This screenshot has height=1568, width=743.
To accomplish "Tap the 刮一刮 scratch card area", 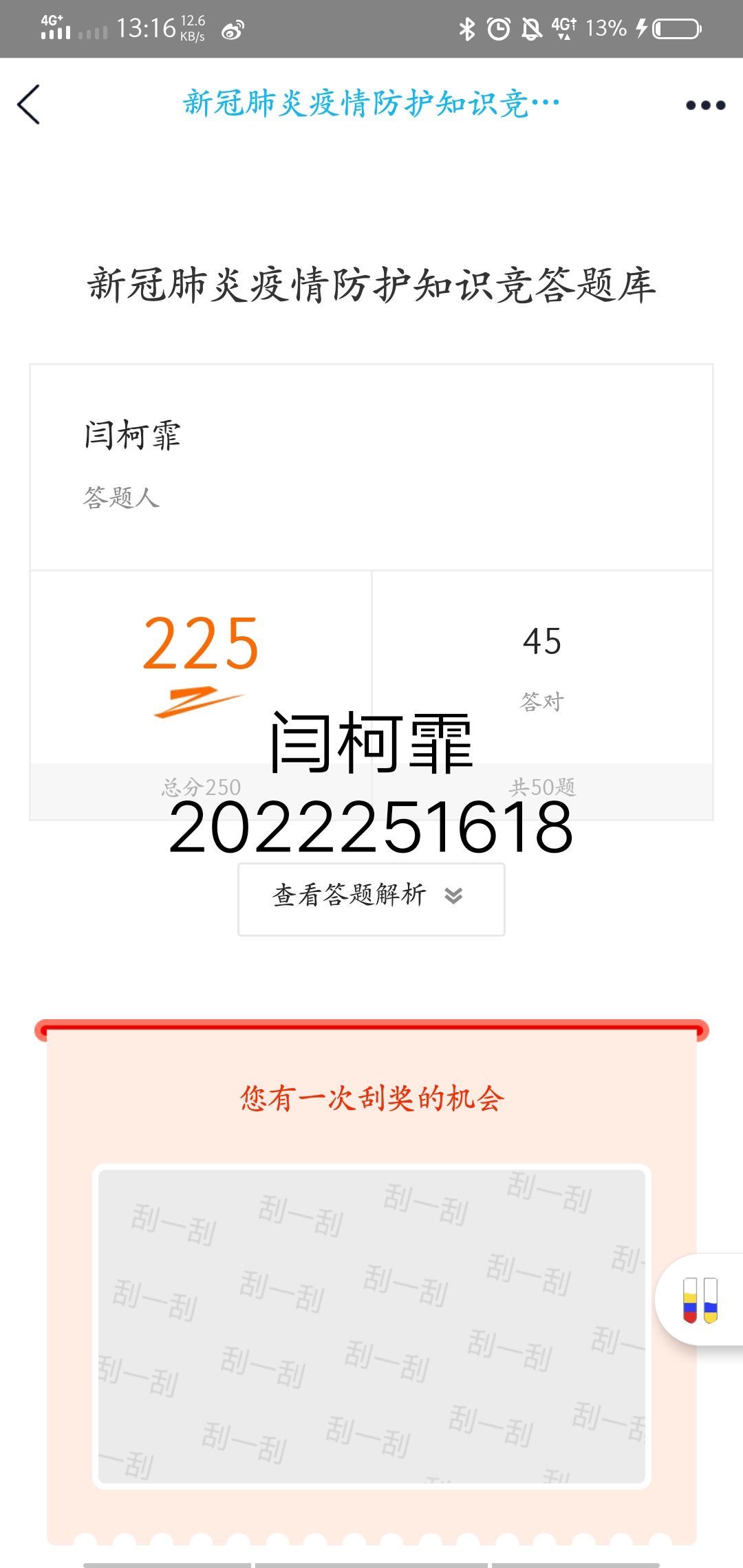I will click(x=371, y=1326).
